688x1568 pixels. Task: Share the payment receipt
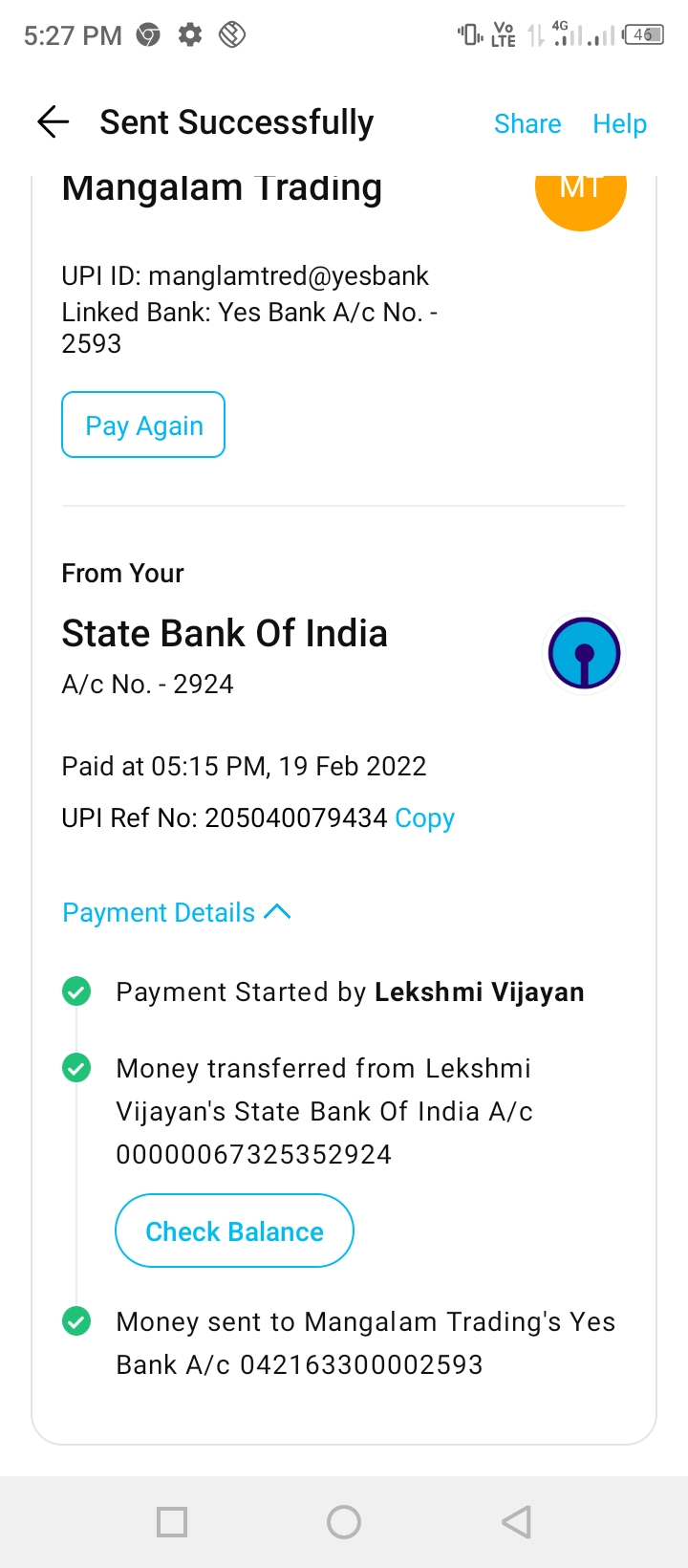(x=527, y=124)
